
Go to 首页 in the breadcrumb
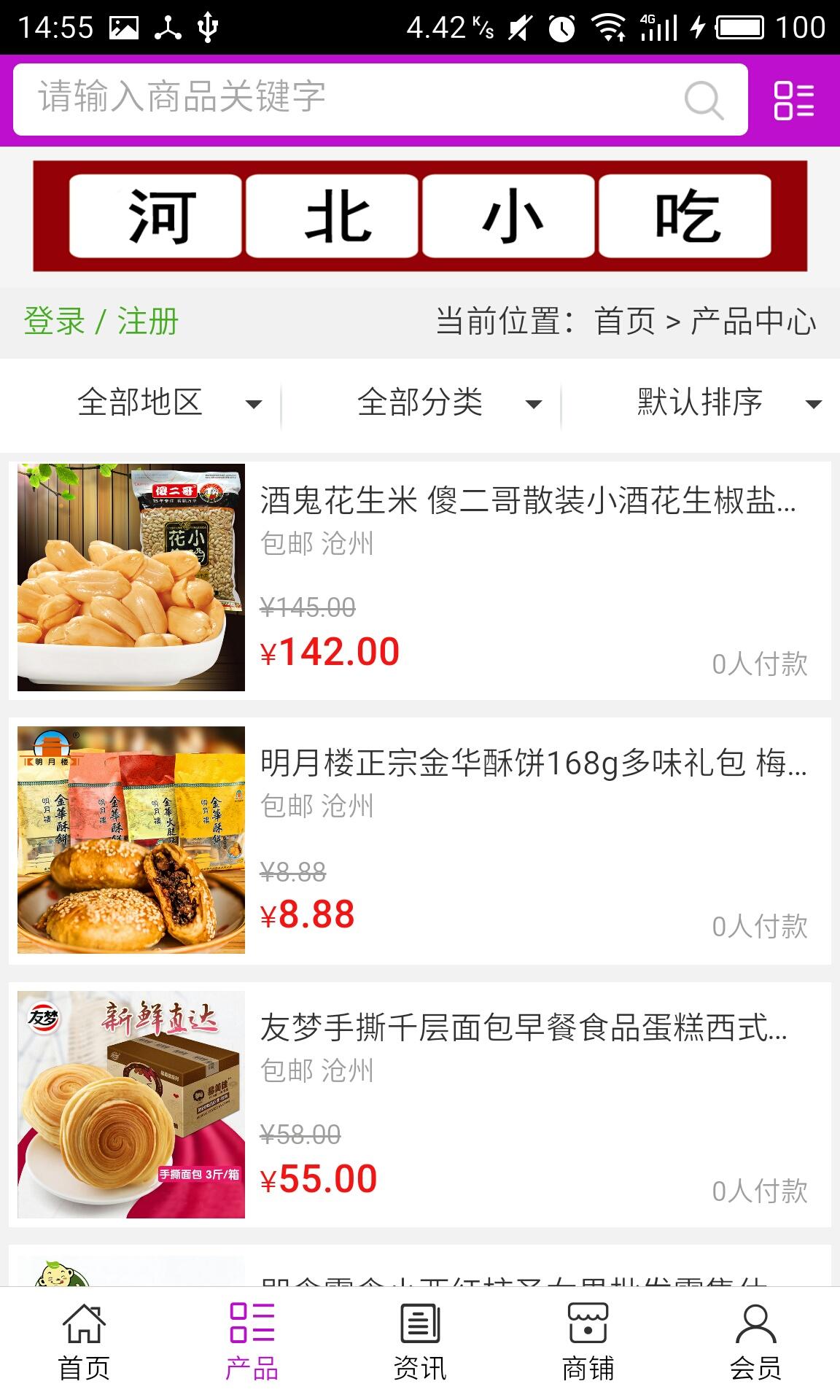(625, 322)
